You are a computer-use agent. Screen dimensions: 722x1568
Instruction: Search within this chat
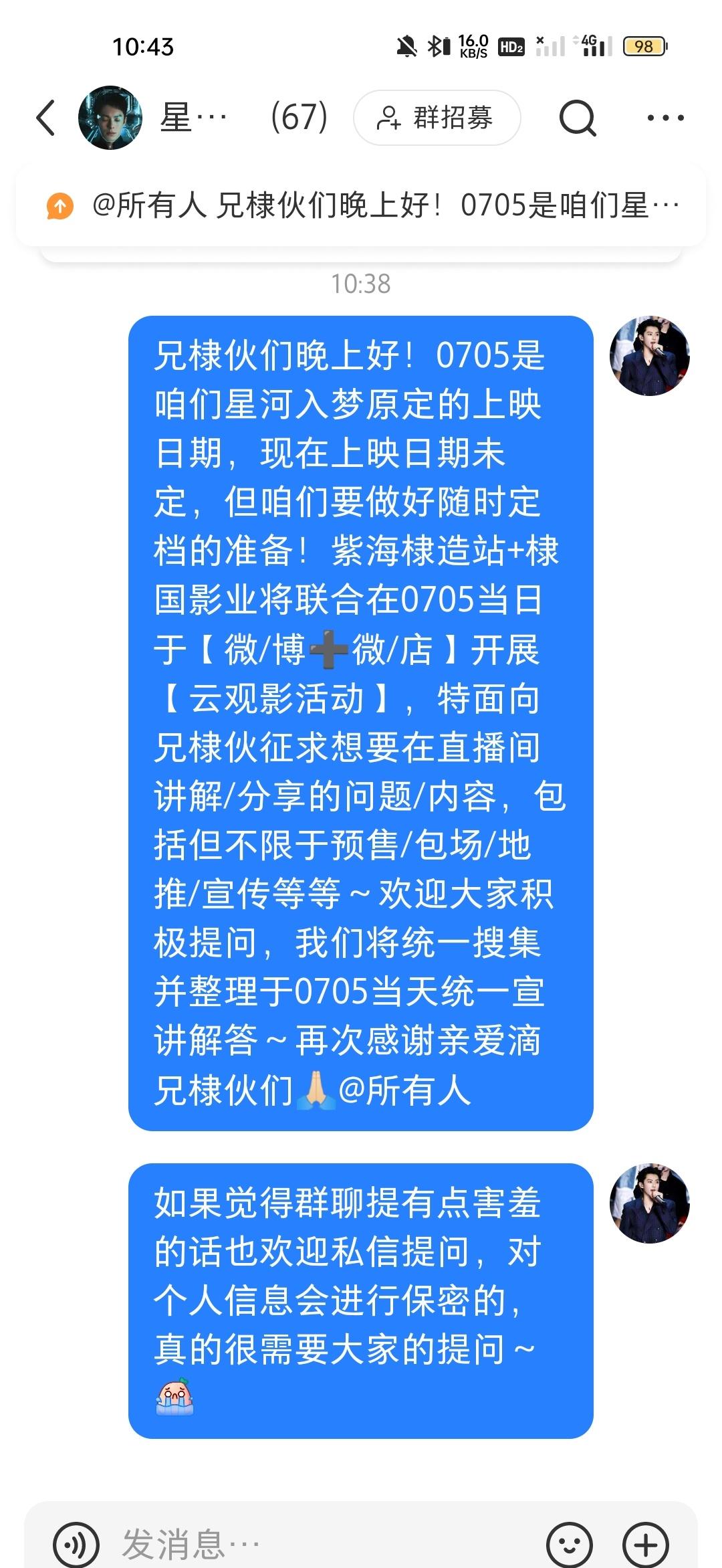click(578, 118)
